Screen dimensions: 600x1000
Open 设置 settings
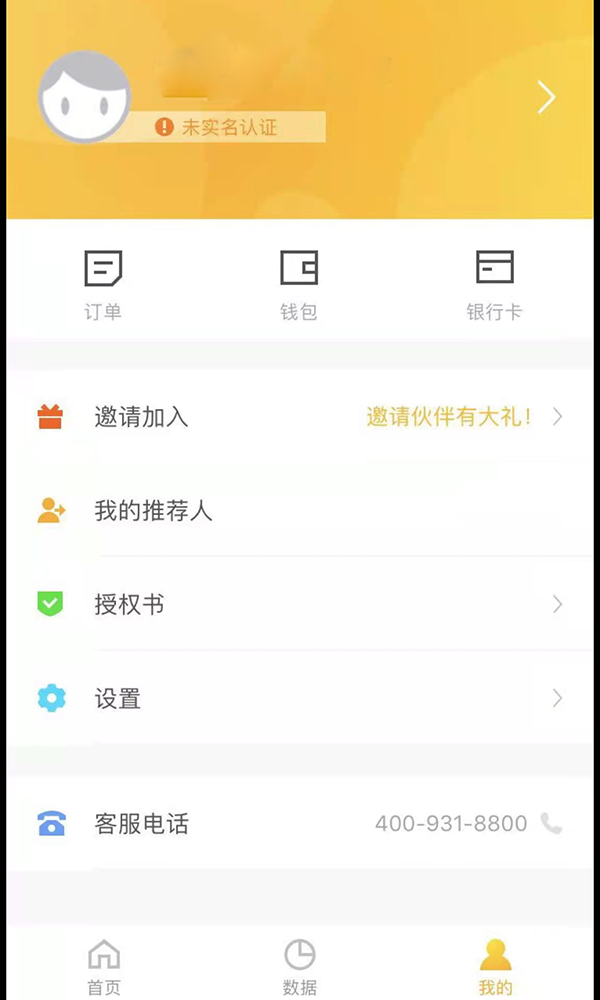pyautogui.click(x=300, y=698)
